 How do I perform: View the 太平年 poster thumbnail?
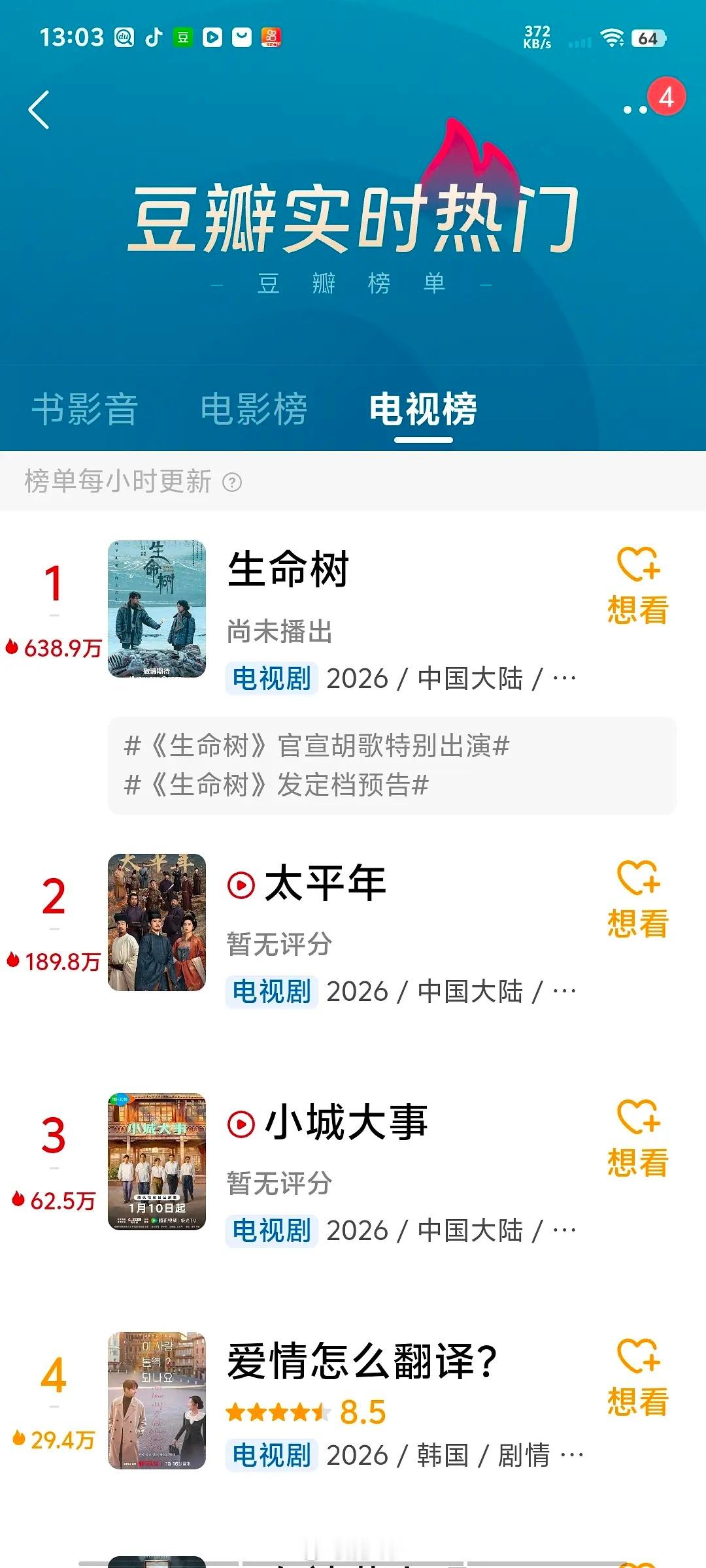pyautogui.click(x=157, y=923)
